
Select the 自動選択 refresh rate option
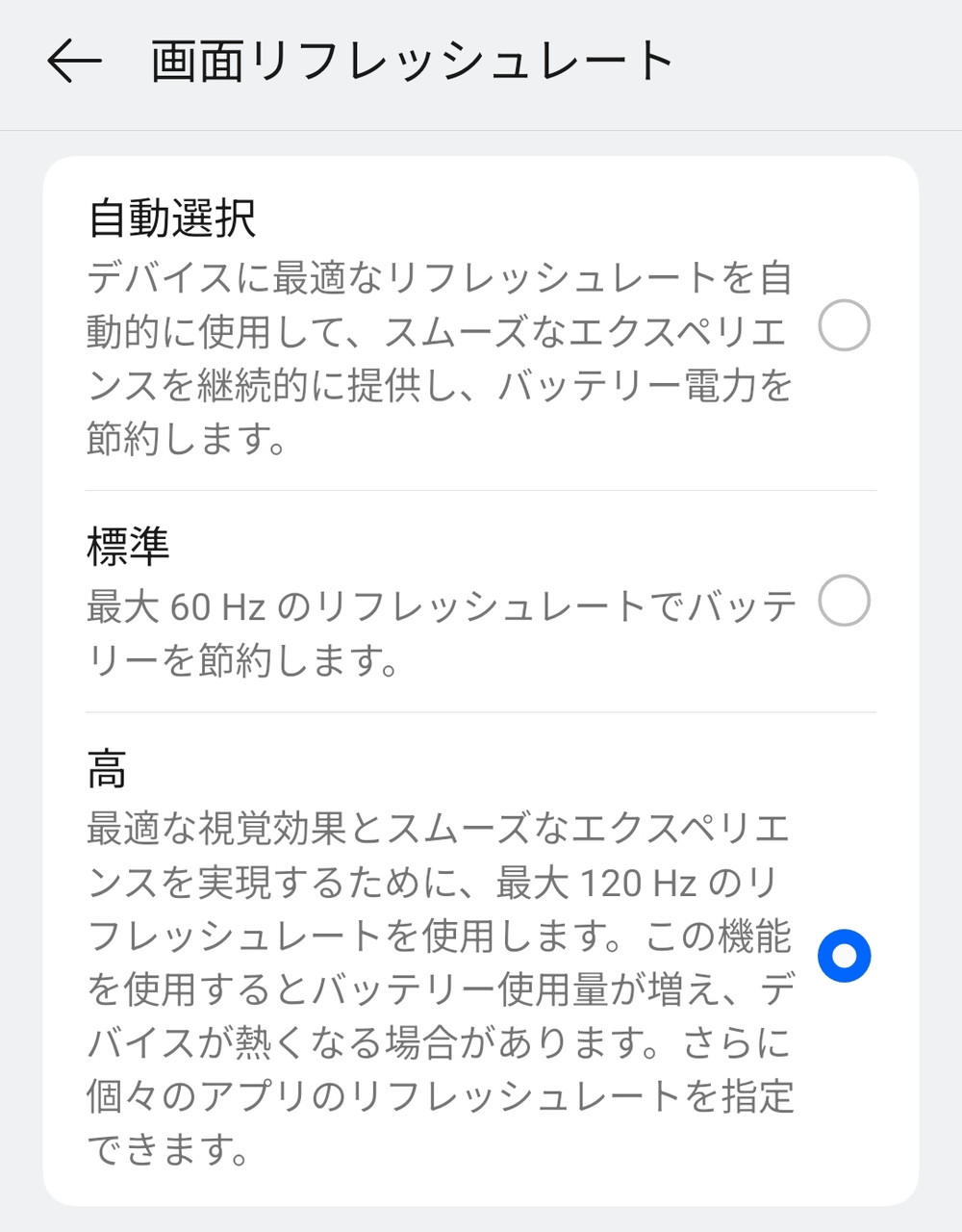[844, 325]
